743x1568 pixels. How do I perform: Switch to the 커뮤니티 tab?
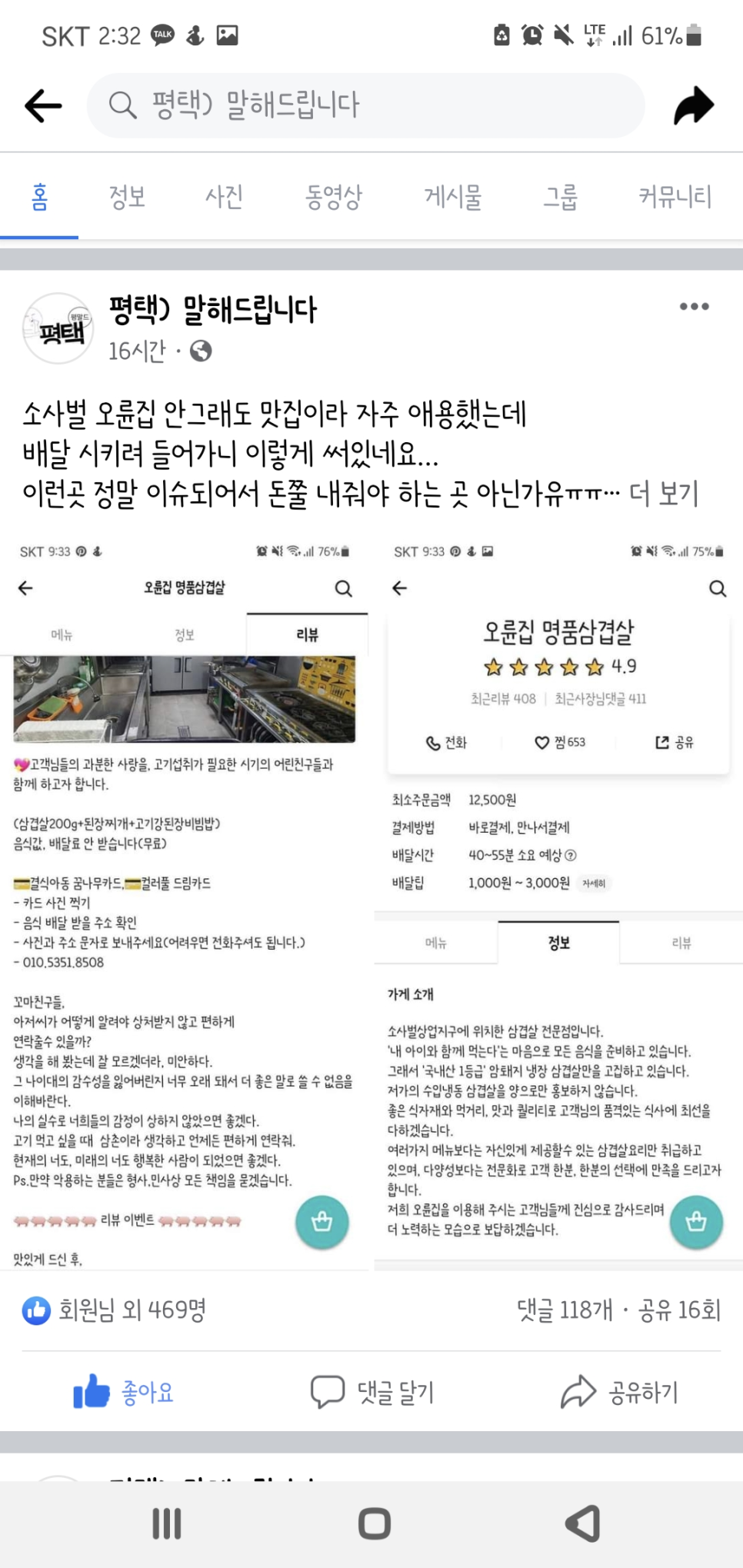click(x=675, y=197)
